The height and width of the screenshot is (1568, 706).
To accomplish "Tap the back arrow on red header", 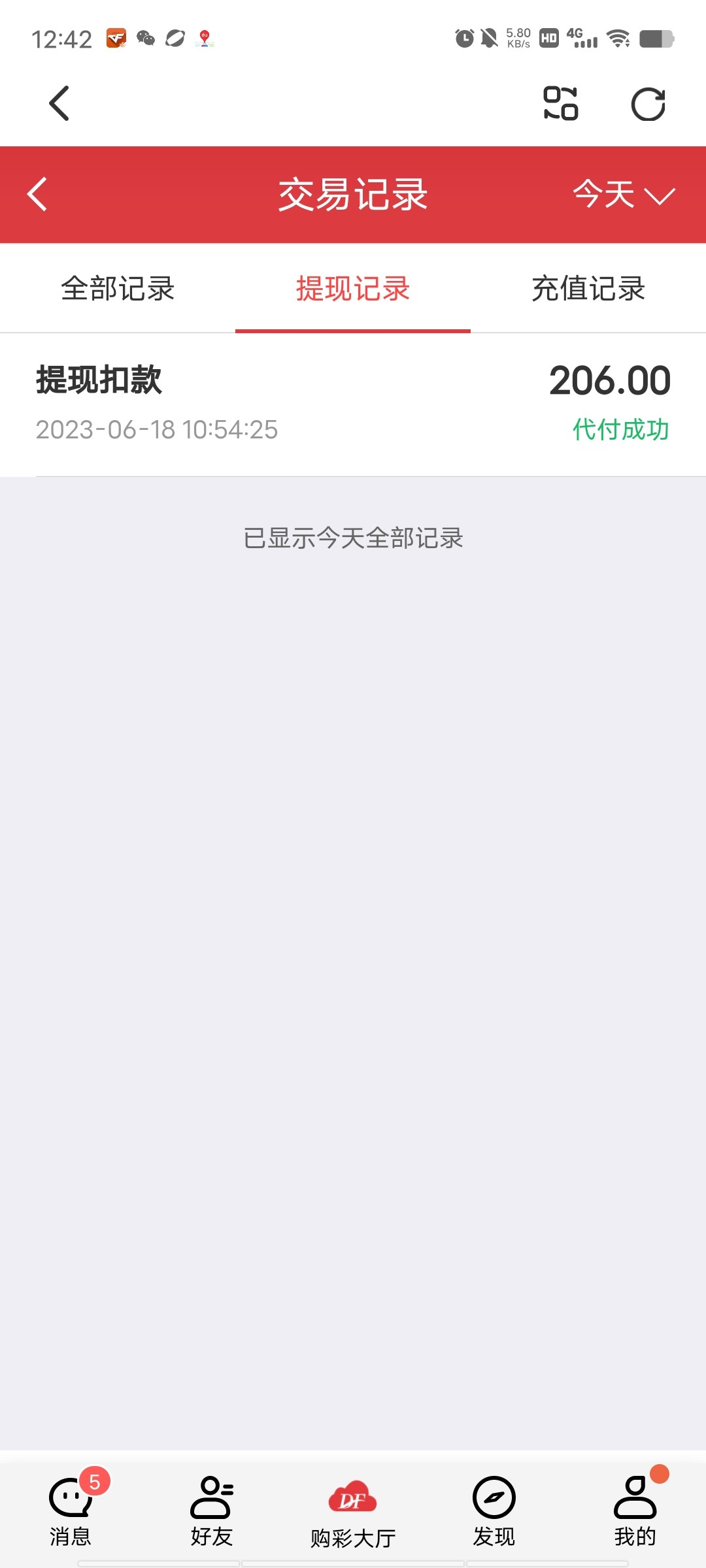I will click(x=37, y=194).
